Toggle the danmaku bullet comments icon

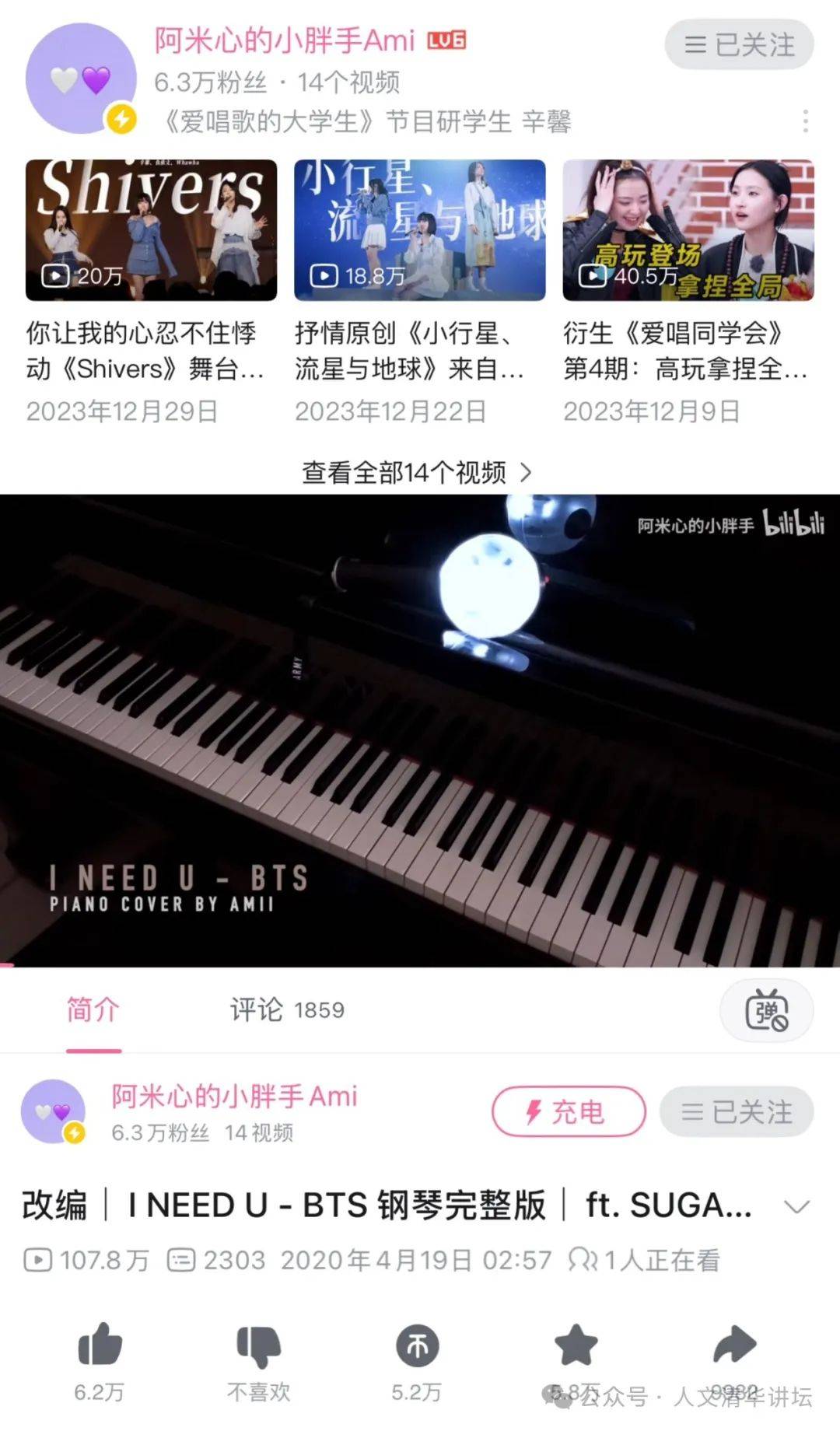point(766,1011)
